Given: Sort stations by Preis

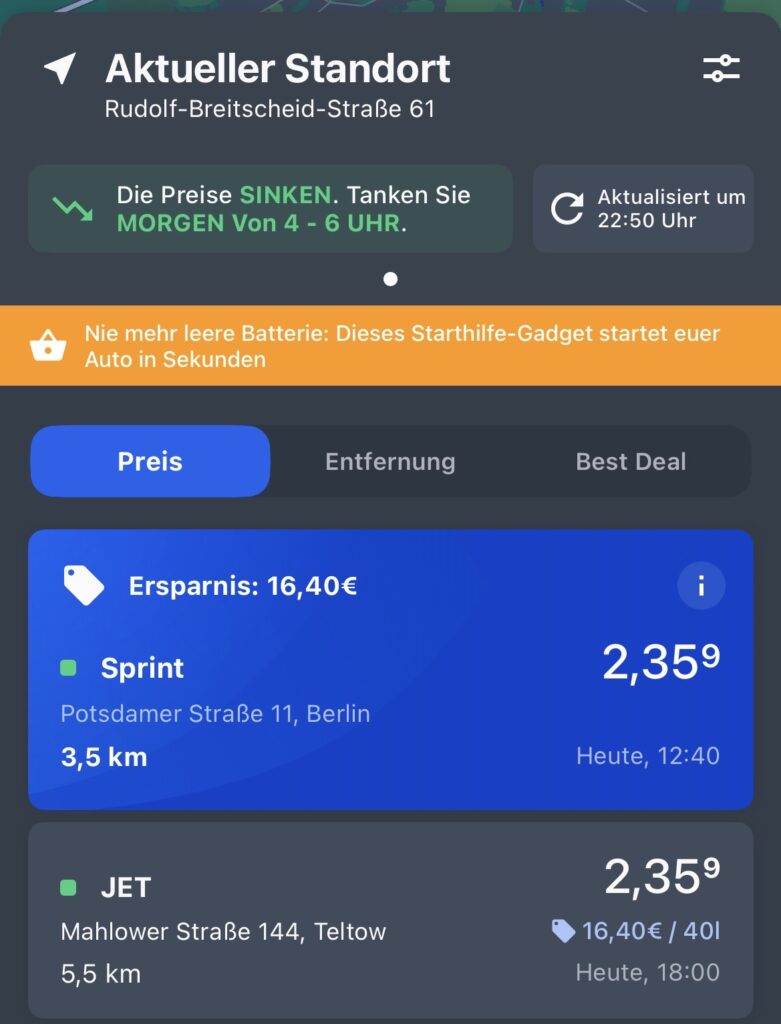Looking at the screenshot, I should coord(150,461).
